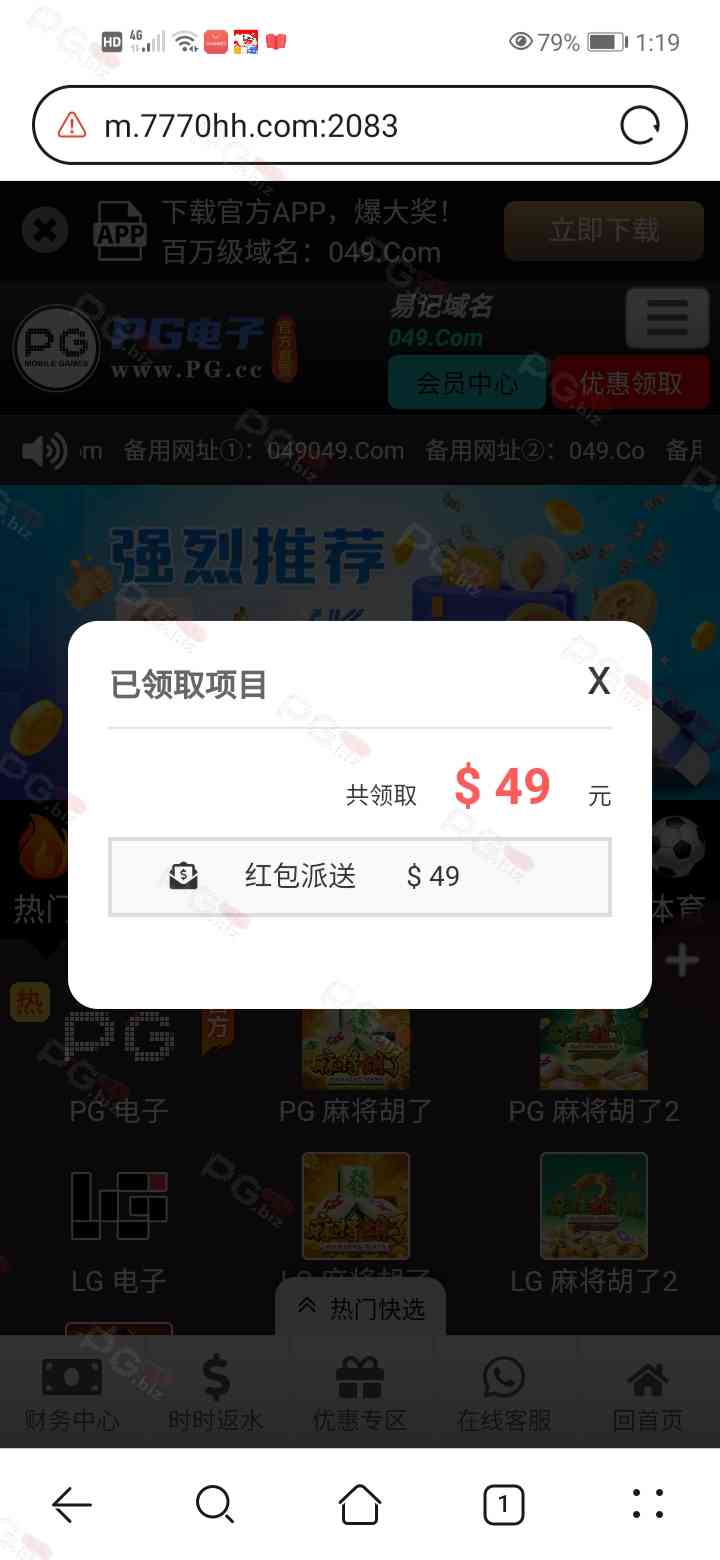Go to 优惠专区
720x1560 pixels.
[x=360, y=1395]
